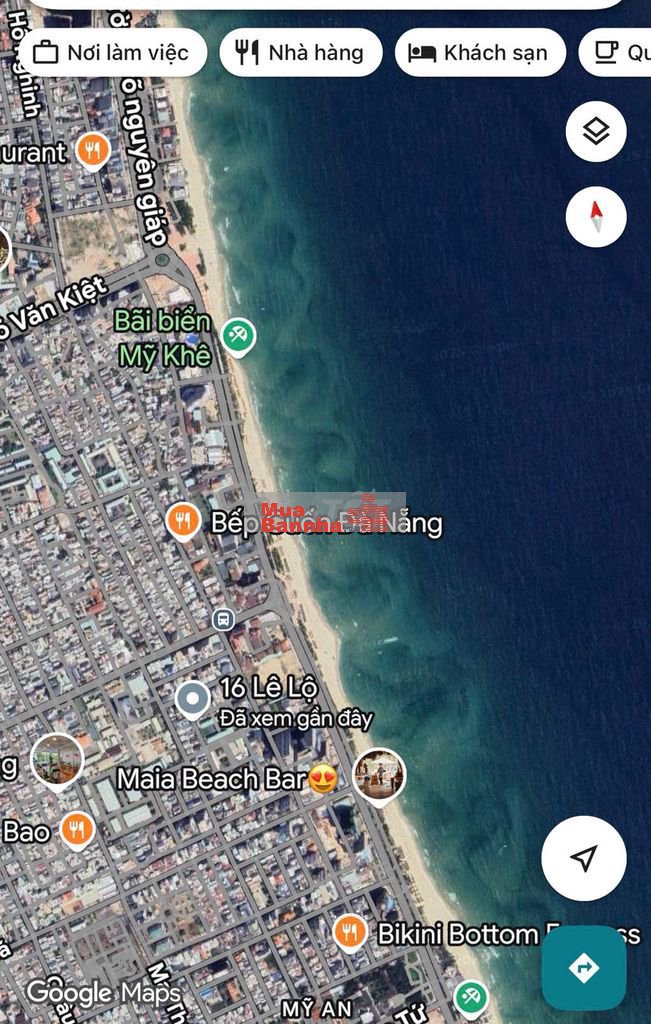The width and height of the screenshot is (651, 1024).
Task: Open the Bao restaurant marker
Action: click(x=77, y=829)
